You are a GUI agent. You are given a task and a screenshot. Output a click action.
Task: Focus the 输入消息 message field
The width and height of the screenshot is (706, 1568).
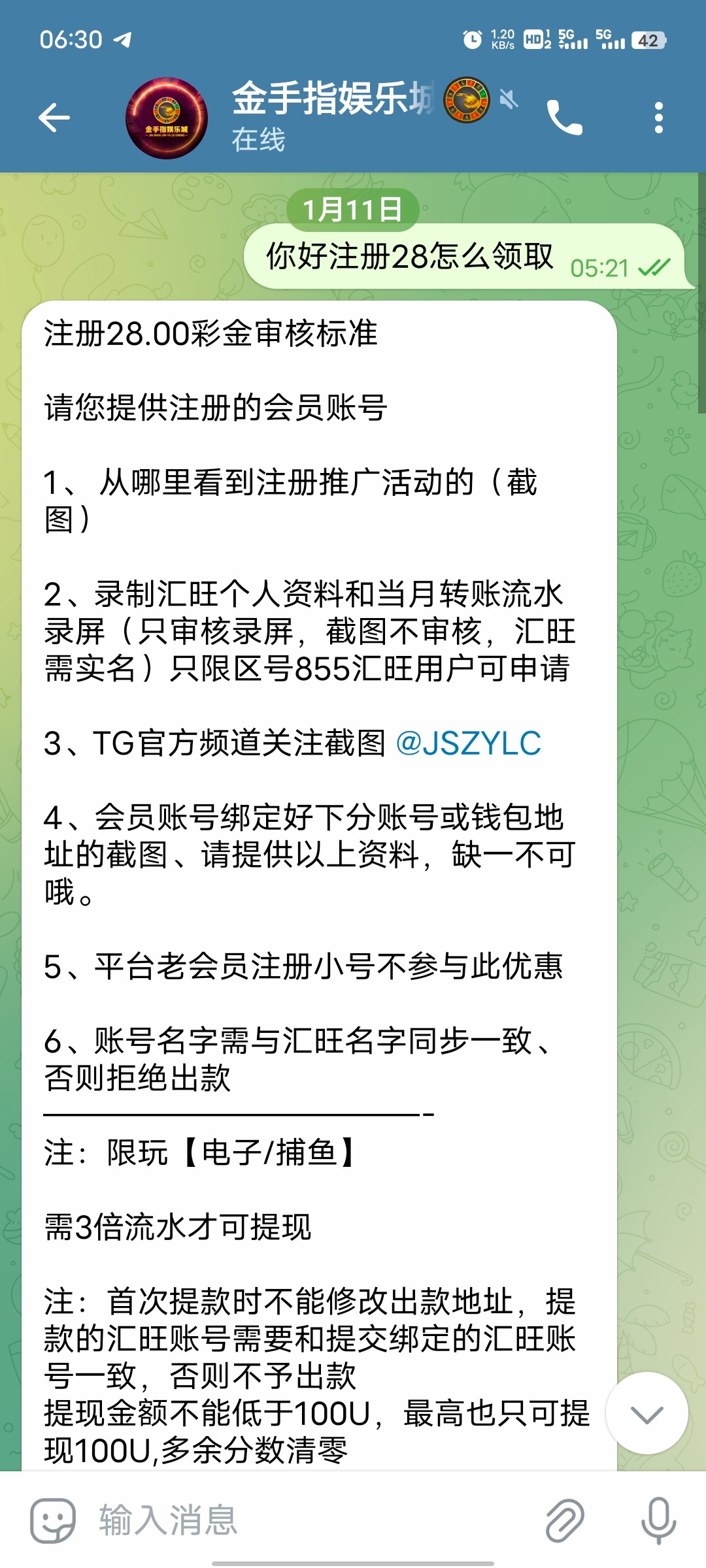(314, 1521)
